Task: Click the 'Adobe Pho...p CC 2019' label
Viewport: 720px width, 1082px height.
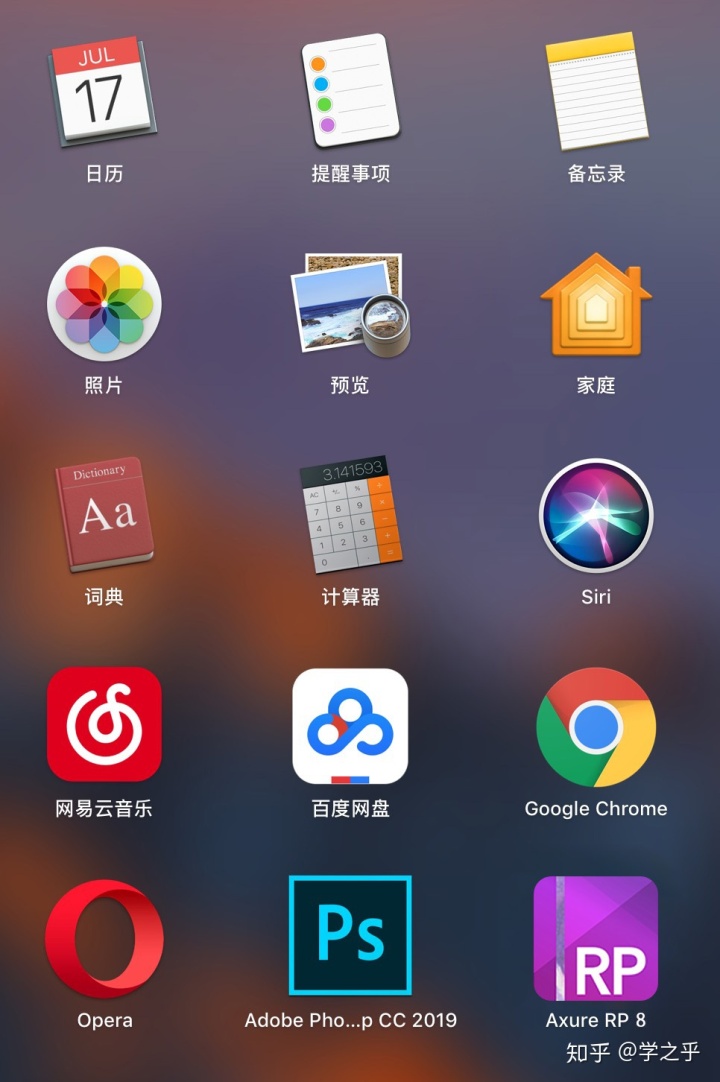Action: coord(350,1021)
